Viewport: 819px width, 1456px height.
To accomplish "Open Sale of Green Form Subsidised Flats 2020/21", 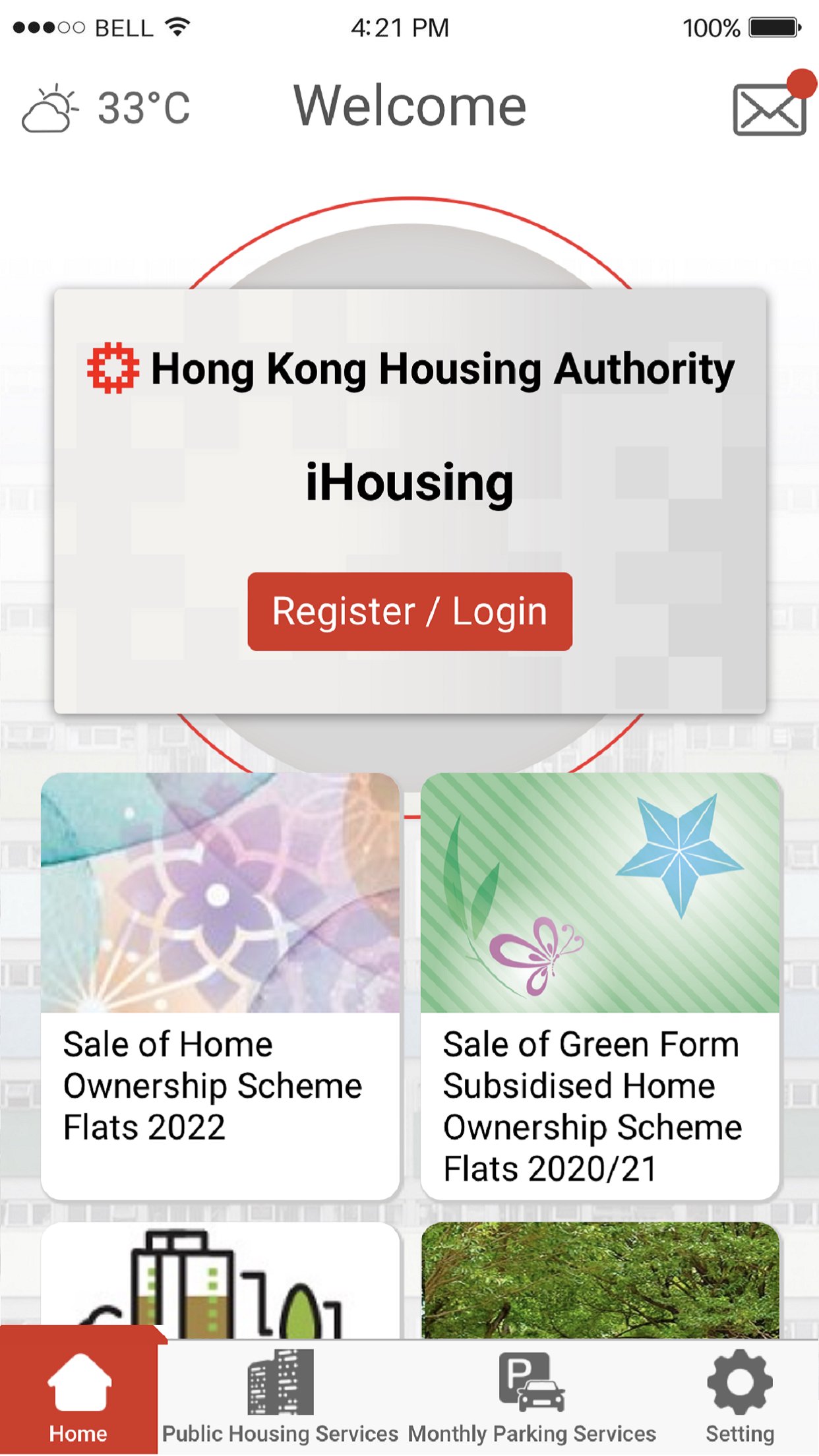I will 599,985.
